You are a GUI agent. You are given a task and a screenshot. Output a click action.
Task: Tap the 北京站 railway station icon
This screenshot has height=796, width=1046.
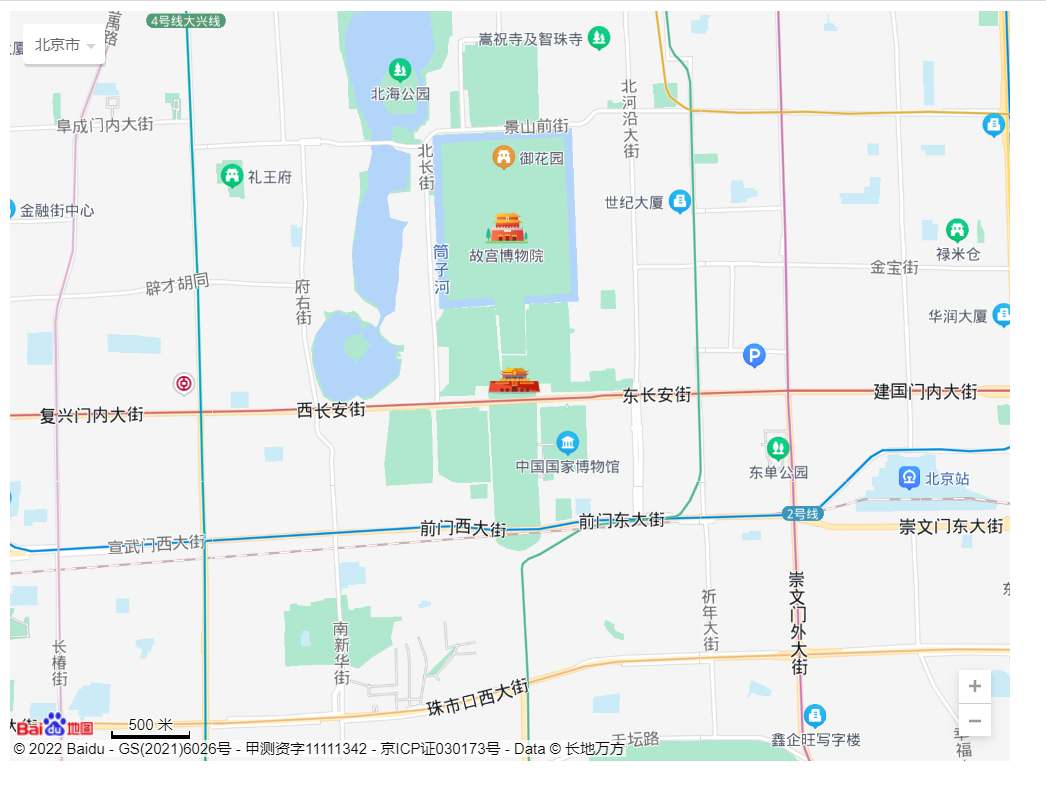(x=909, y=478)
